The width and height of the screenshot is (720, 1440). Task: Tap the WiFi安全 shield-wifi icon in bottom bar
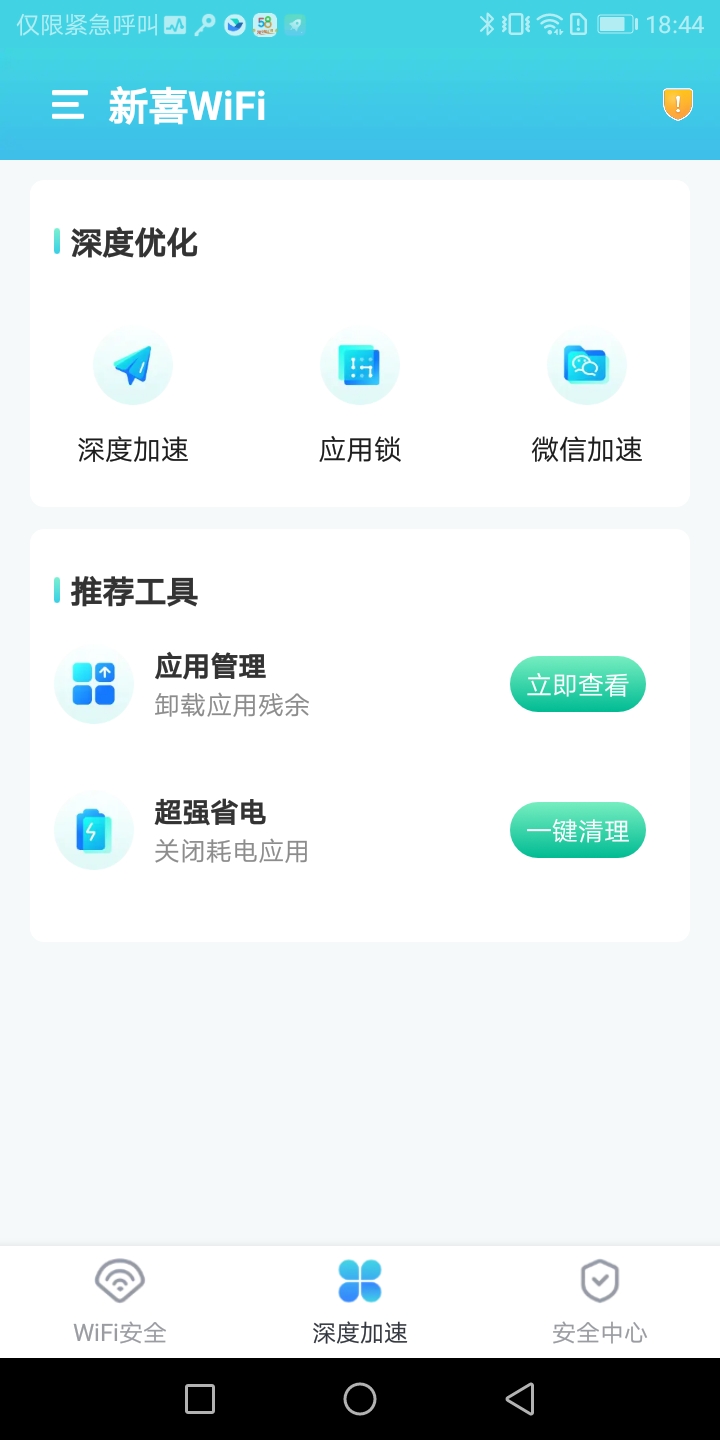(x=119, y=1281)
